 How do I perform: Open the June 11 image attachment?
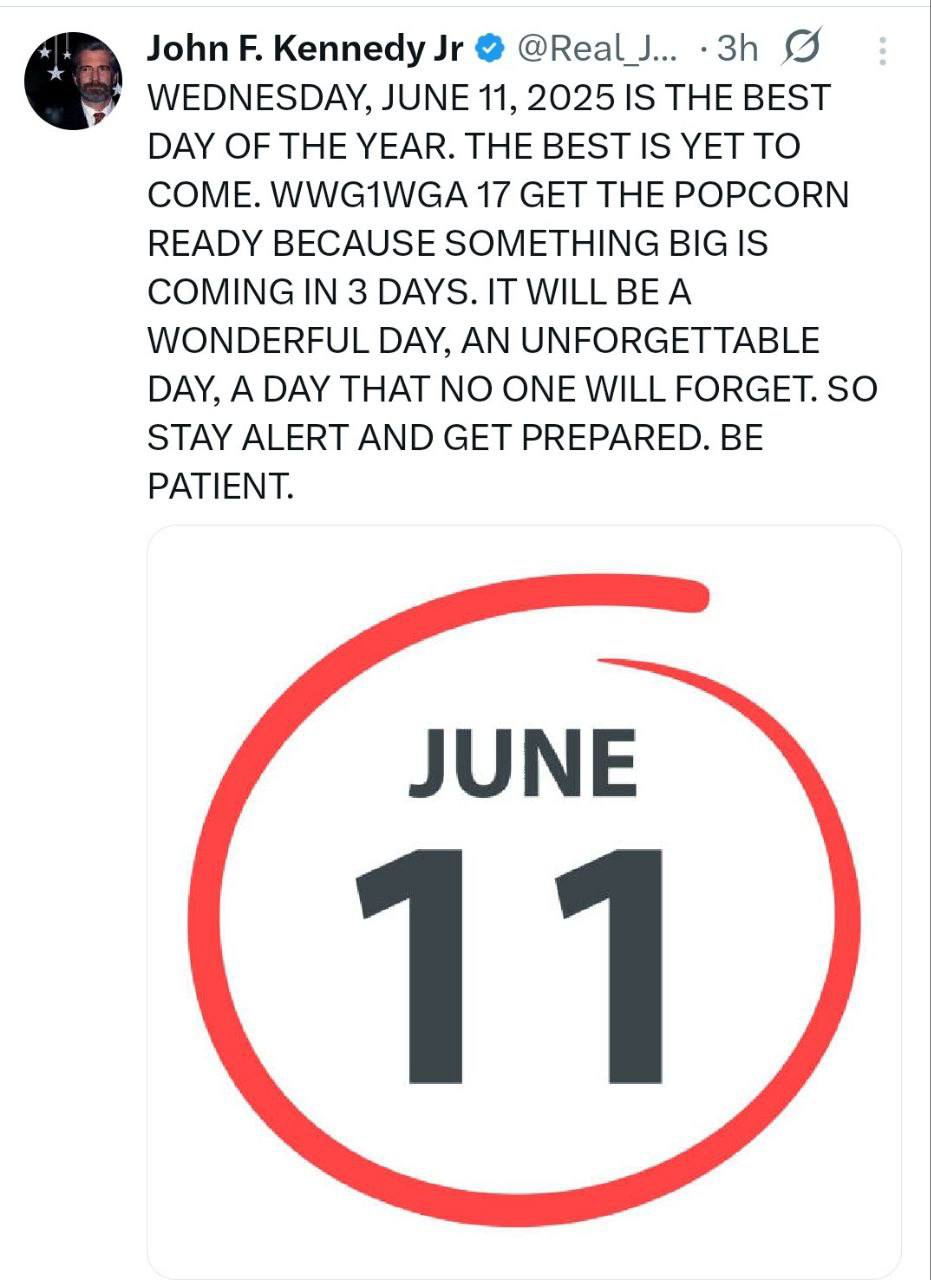tap(524, 900)
